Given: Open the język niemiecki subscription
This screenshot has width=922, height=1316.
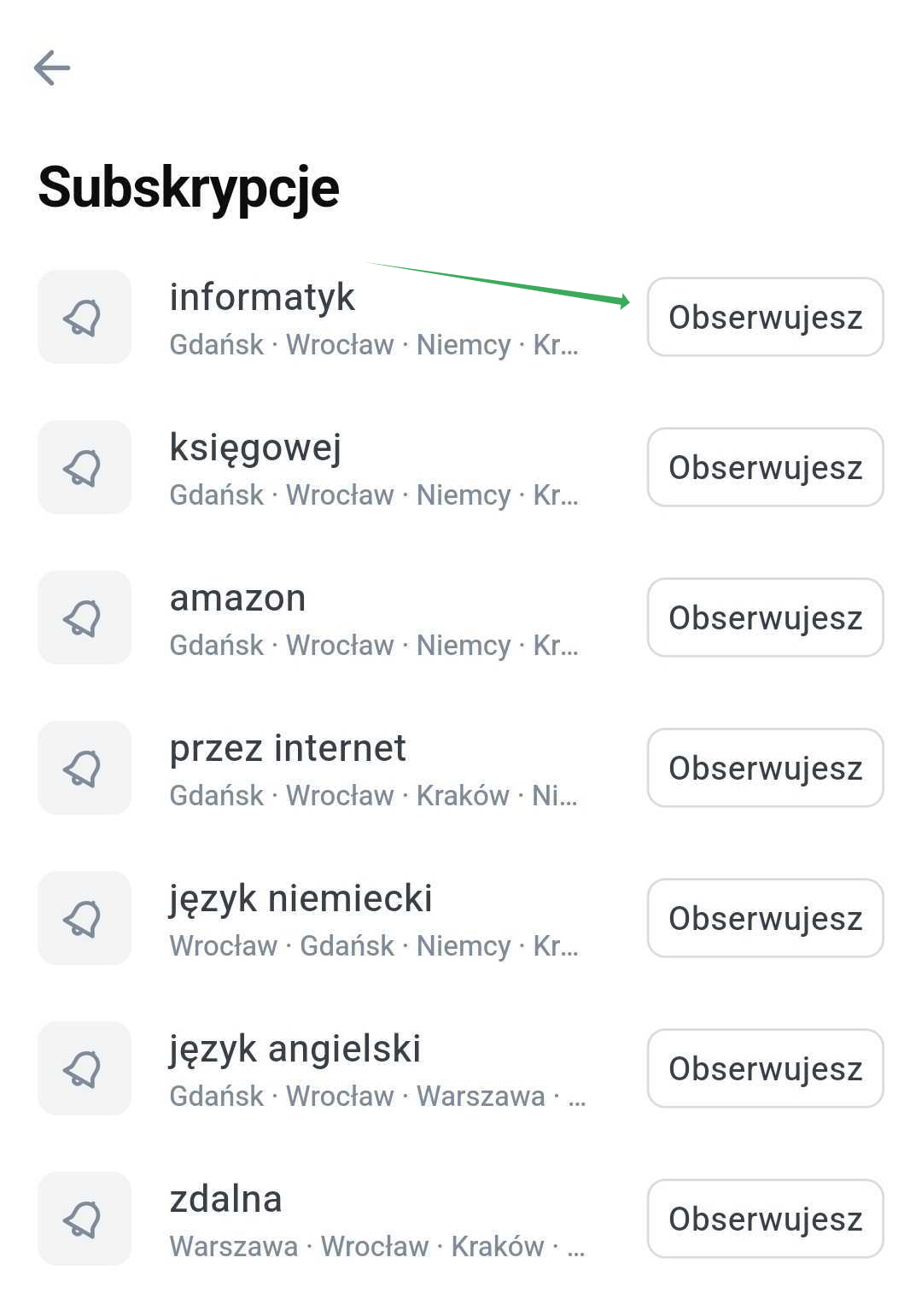Looking at the screenshot, I should click(341, 919).
